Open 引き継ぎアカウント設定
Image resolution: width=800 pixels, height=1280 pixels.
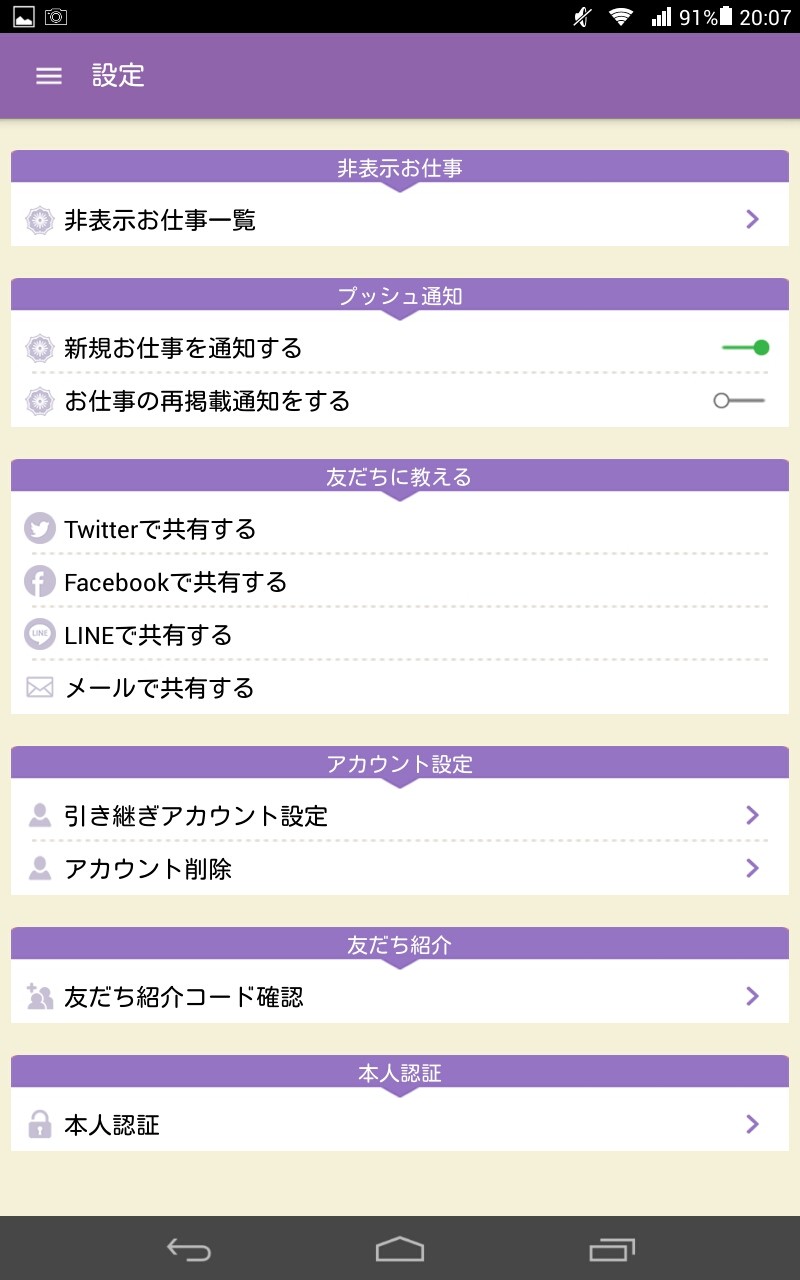point(400,816)
